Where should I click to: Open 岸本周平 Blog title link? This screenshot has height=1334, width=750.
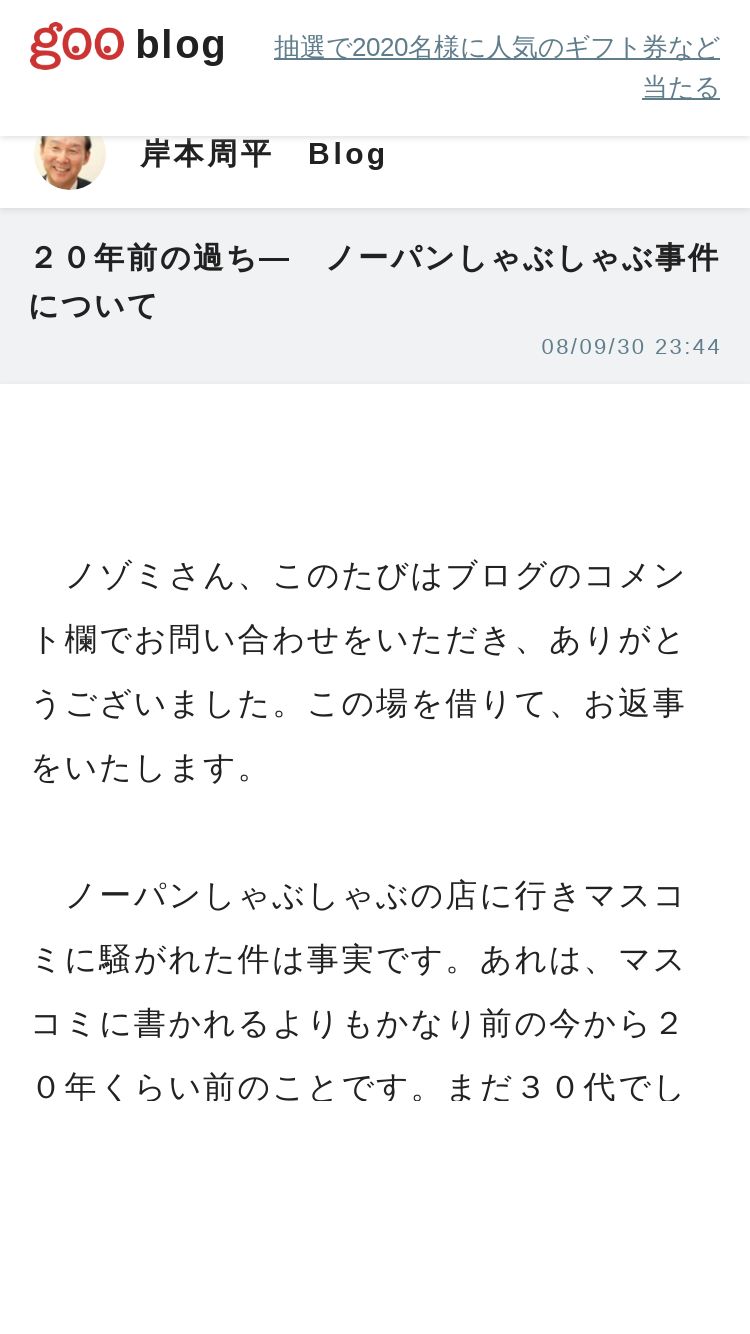[263, 154]
